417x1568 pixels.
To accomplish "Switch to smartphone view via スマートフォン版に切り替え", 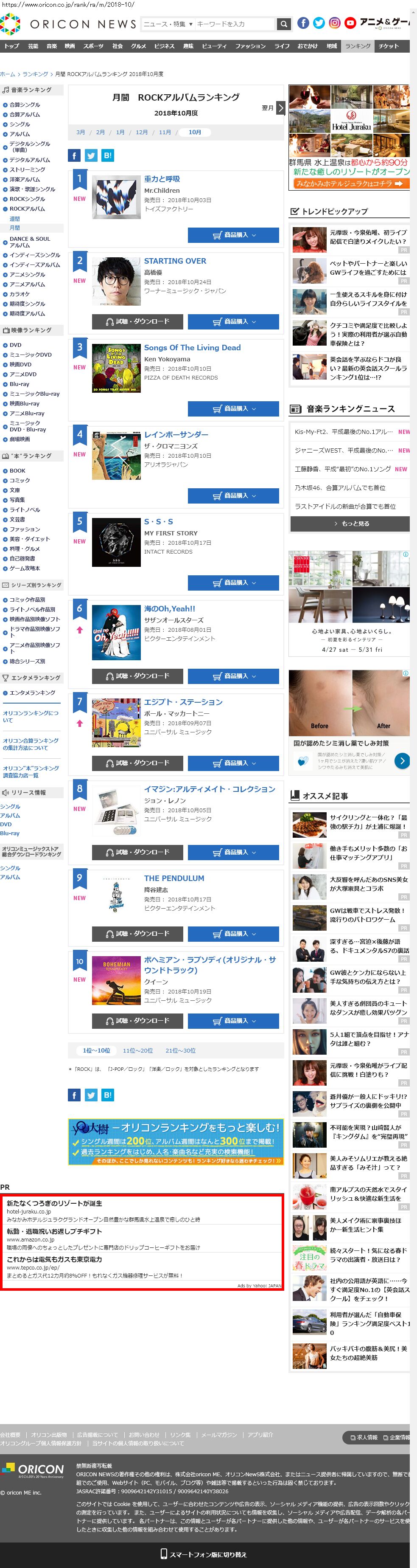I will click(x=203, y=1554).
